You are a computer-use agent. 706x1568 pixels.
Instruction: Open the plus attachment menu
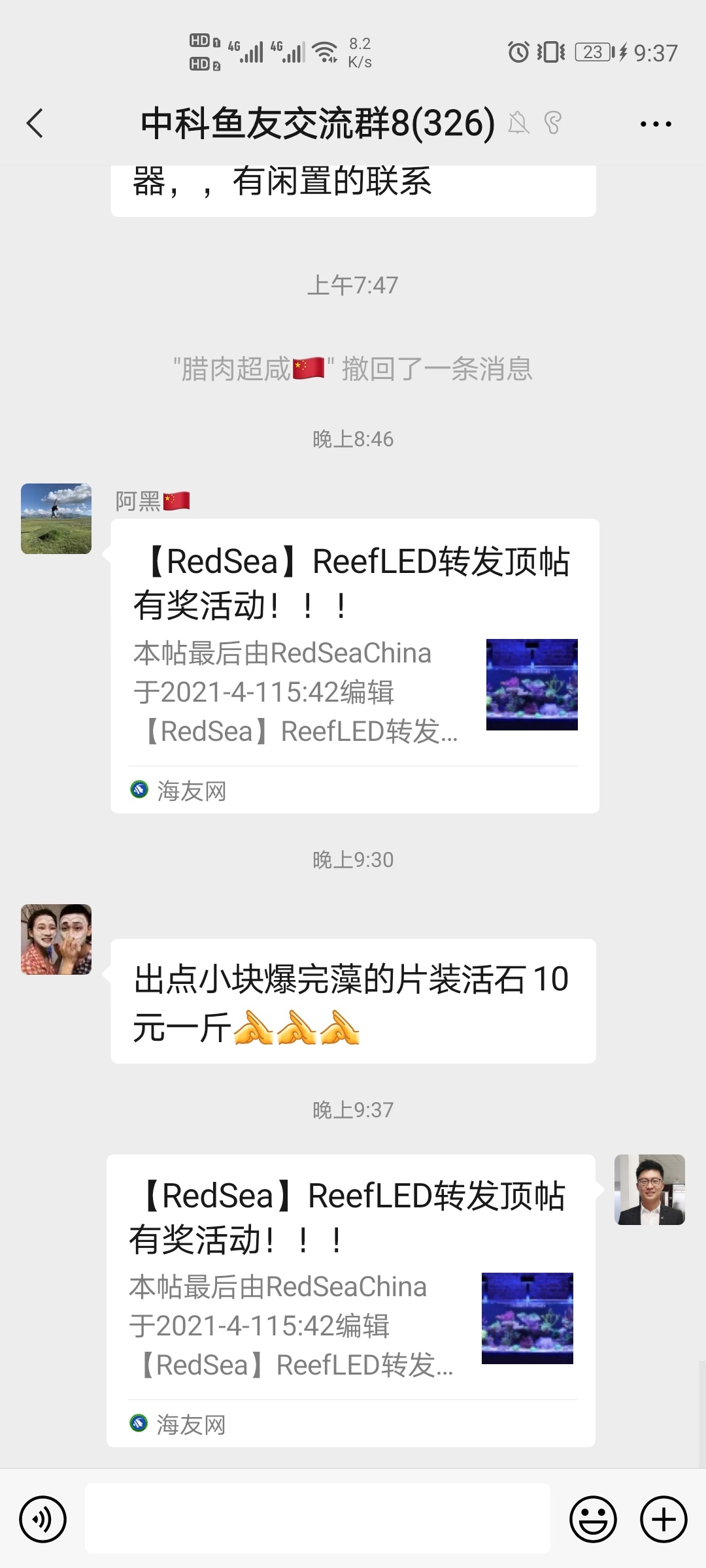[664, 1519]
